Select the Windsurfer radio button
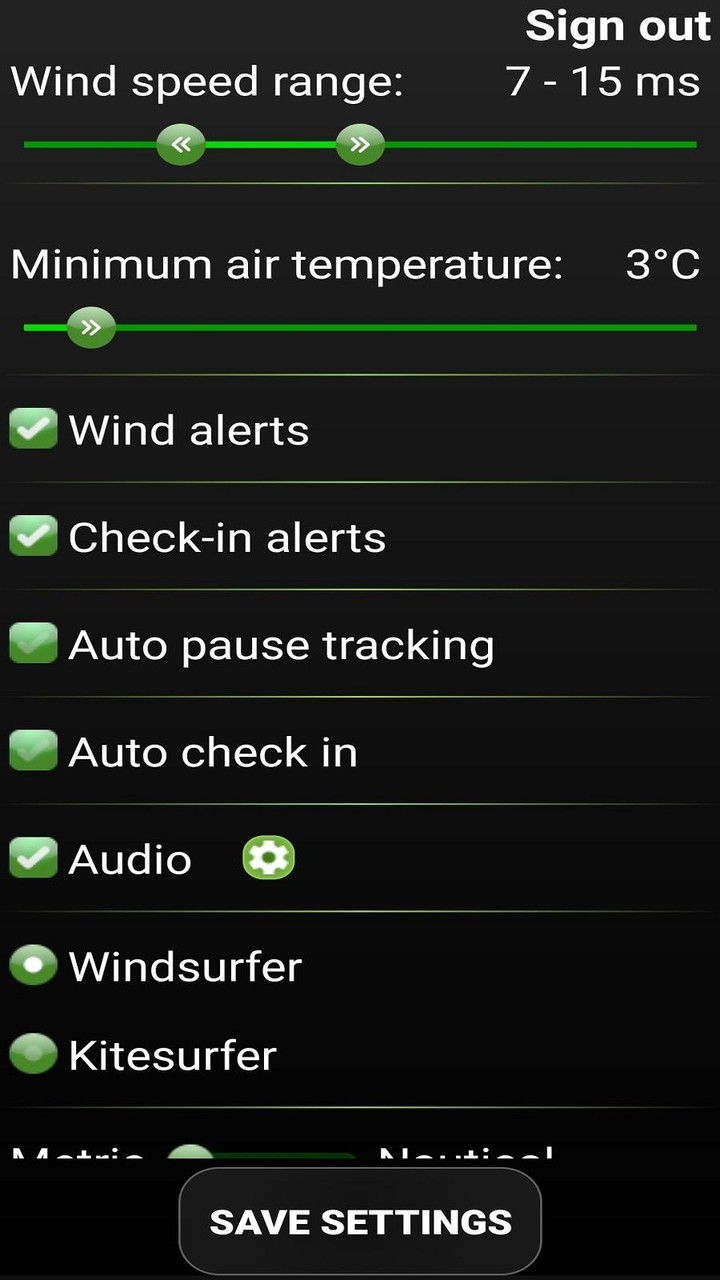The image size is (720, 1280). pyautogui.click(x=33, y=964)
